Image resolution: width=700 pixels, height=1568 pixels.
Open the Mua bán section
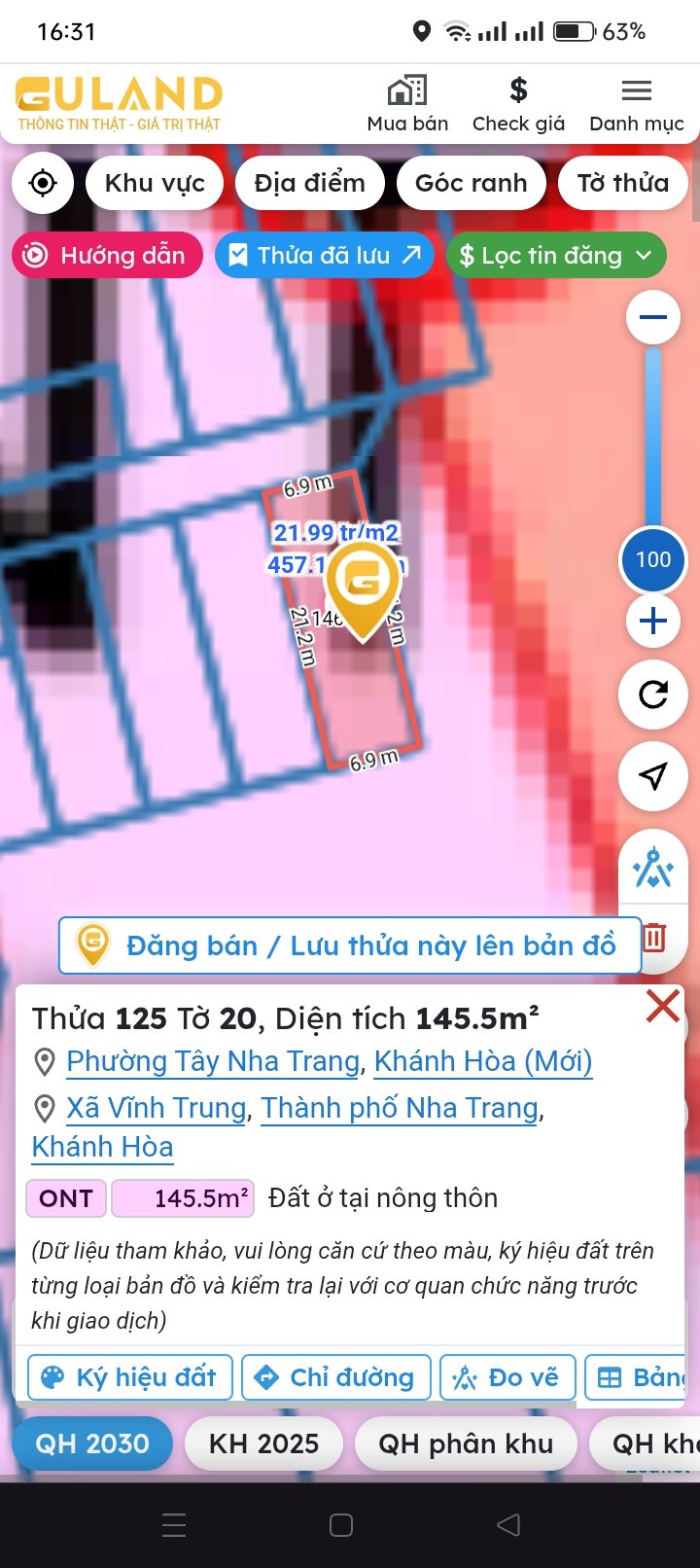coord(407,105)
